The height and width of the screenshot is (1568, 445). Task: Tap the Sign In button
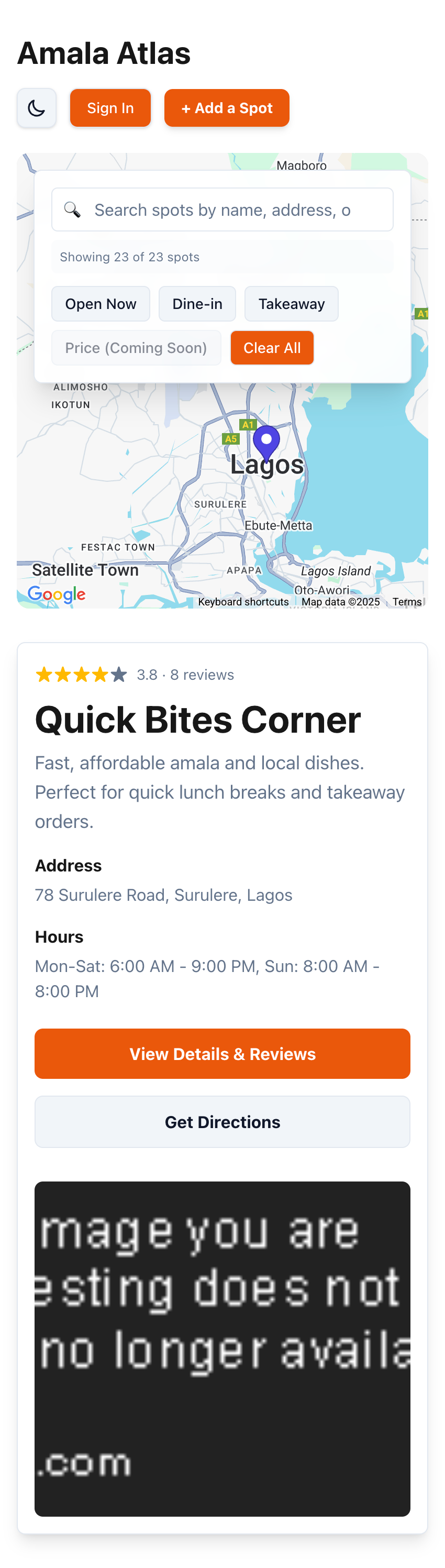coord(110,108)
